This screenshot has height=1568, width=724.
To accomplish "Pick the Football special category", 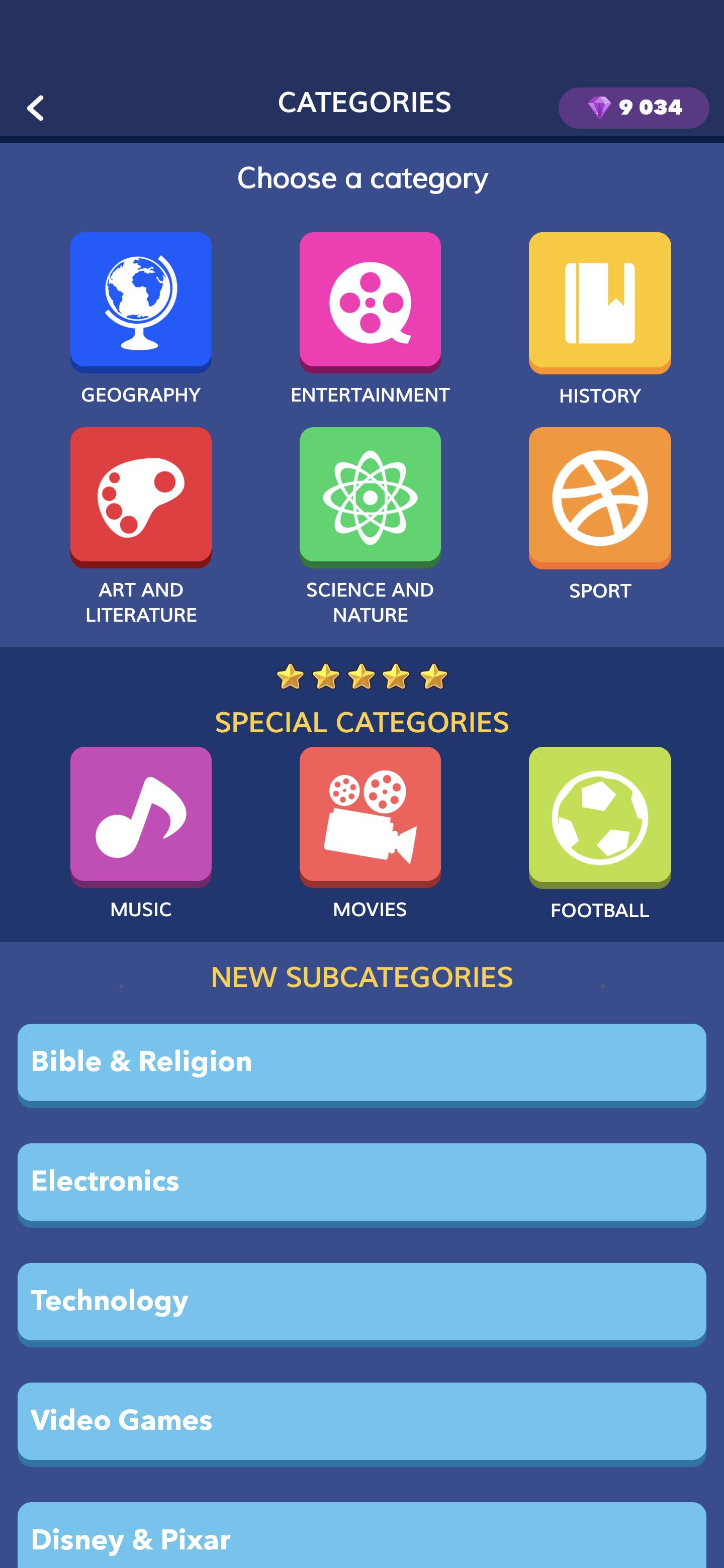I will tap(599, 816).
